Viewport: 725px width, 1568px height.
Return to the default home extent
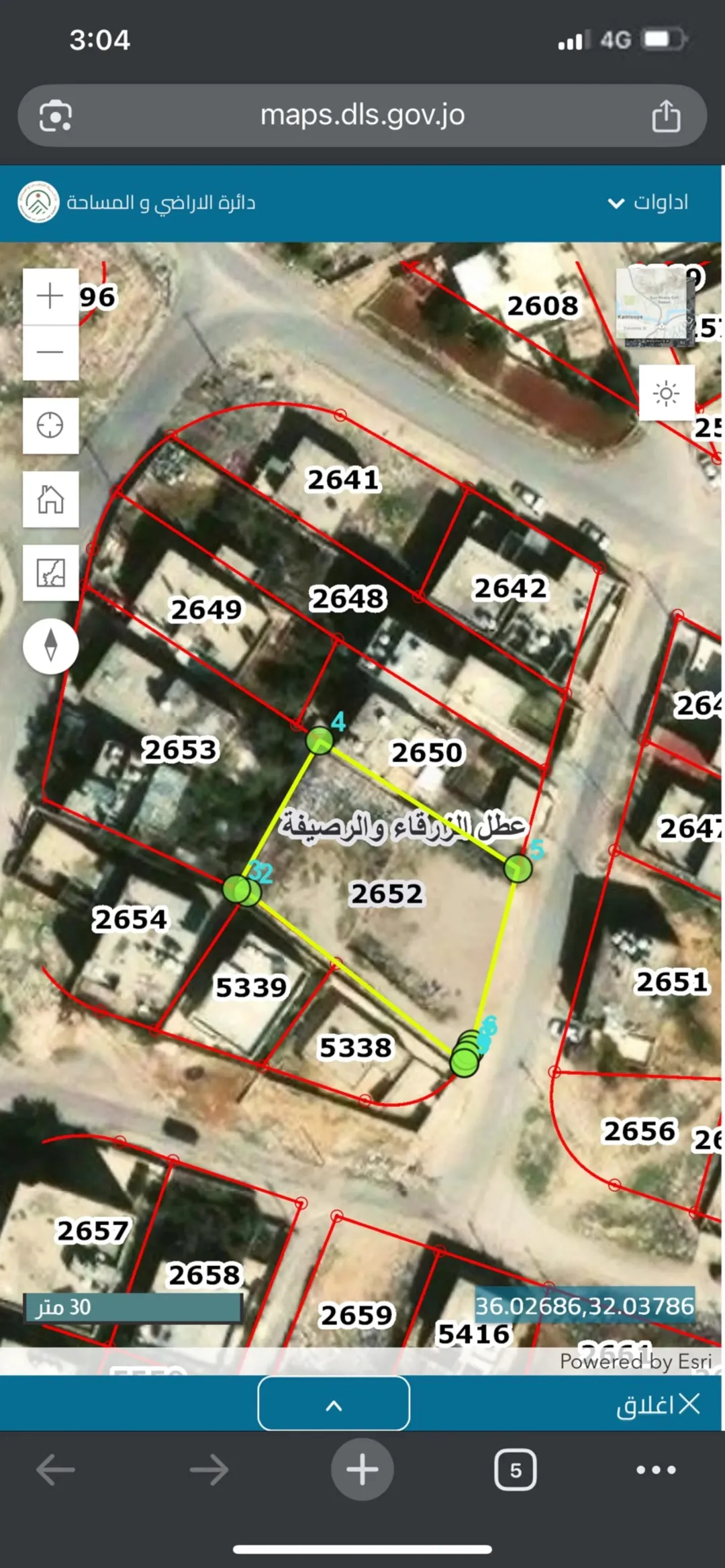(x=50, y=499)
